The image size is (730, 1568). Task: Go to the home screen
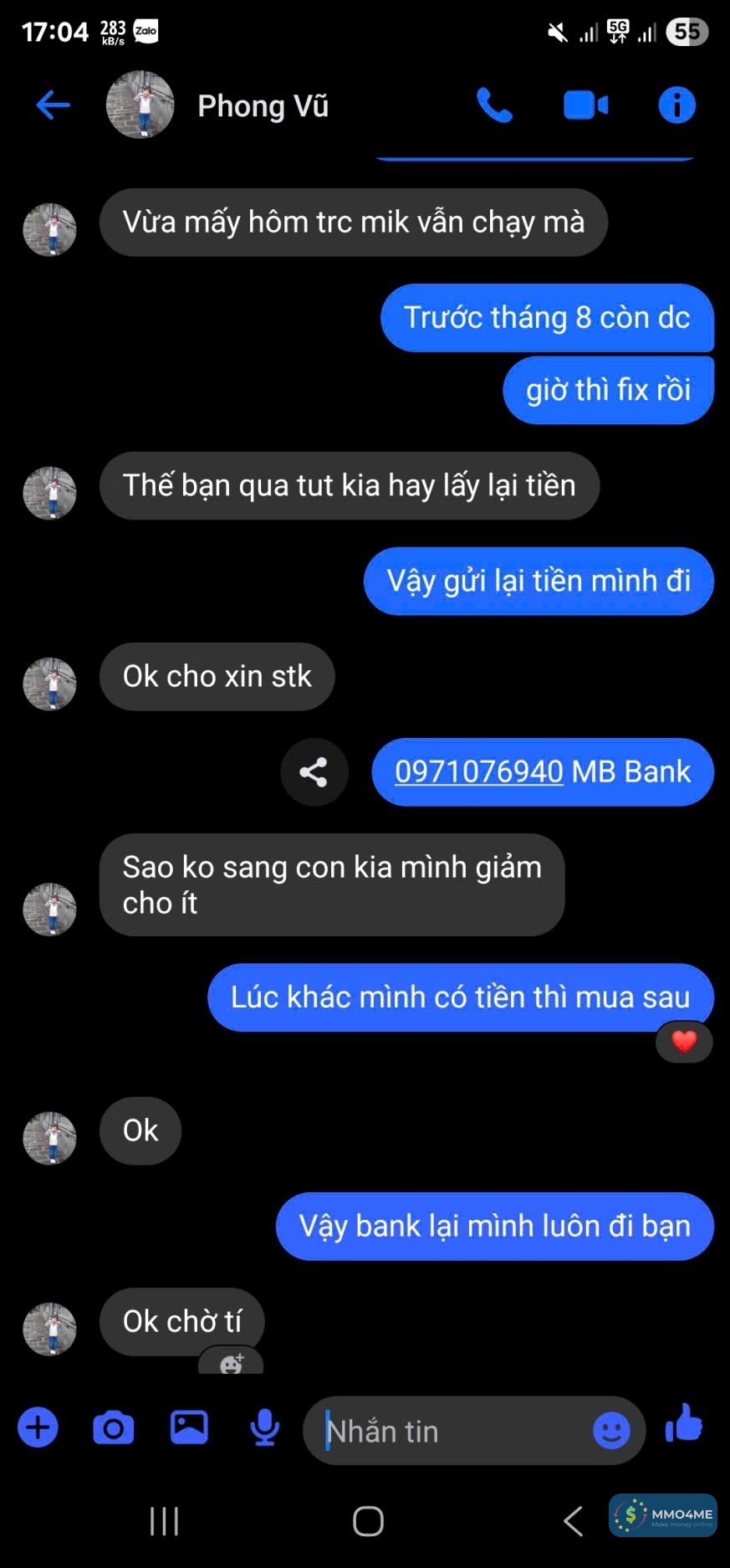coord(368,1520)
